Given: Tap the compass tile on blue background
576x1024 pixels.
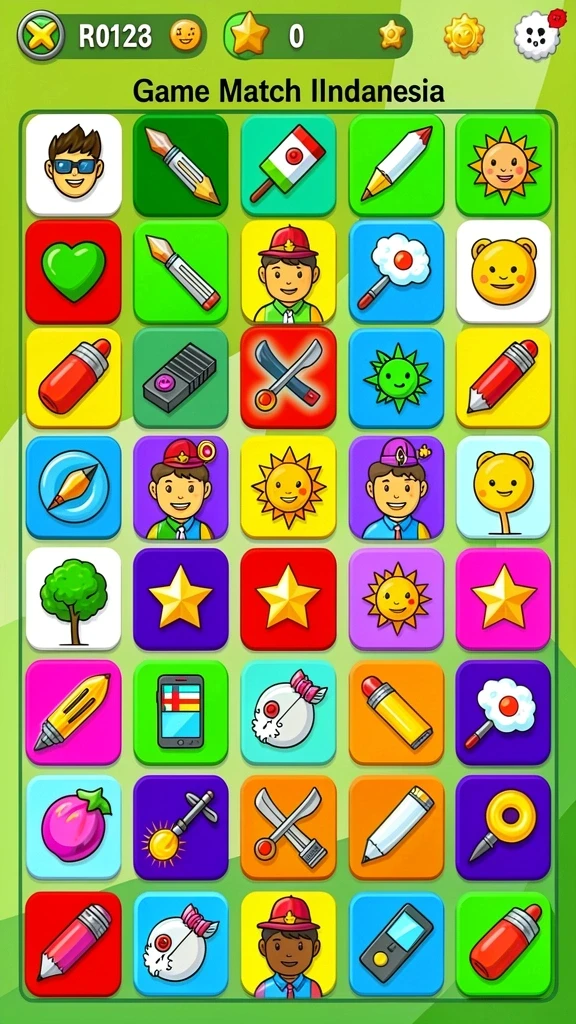Looking at the screenshot, I should coord(74,488).
